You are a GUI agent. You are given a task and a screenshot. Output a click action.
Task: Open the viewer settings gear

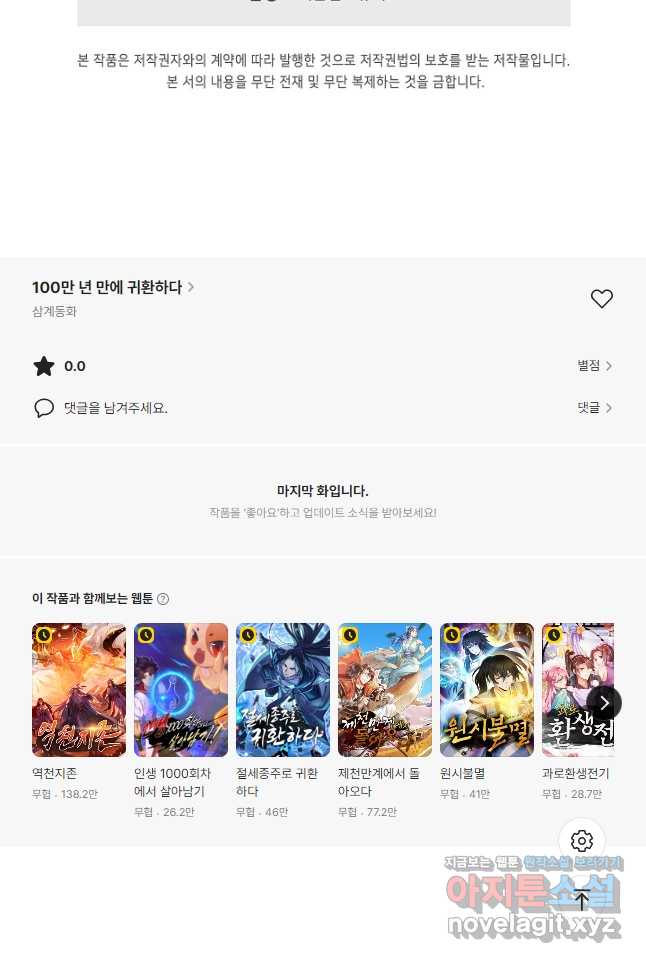click(x=582, y=841)
